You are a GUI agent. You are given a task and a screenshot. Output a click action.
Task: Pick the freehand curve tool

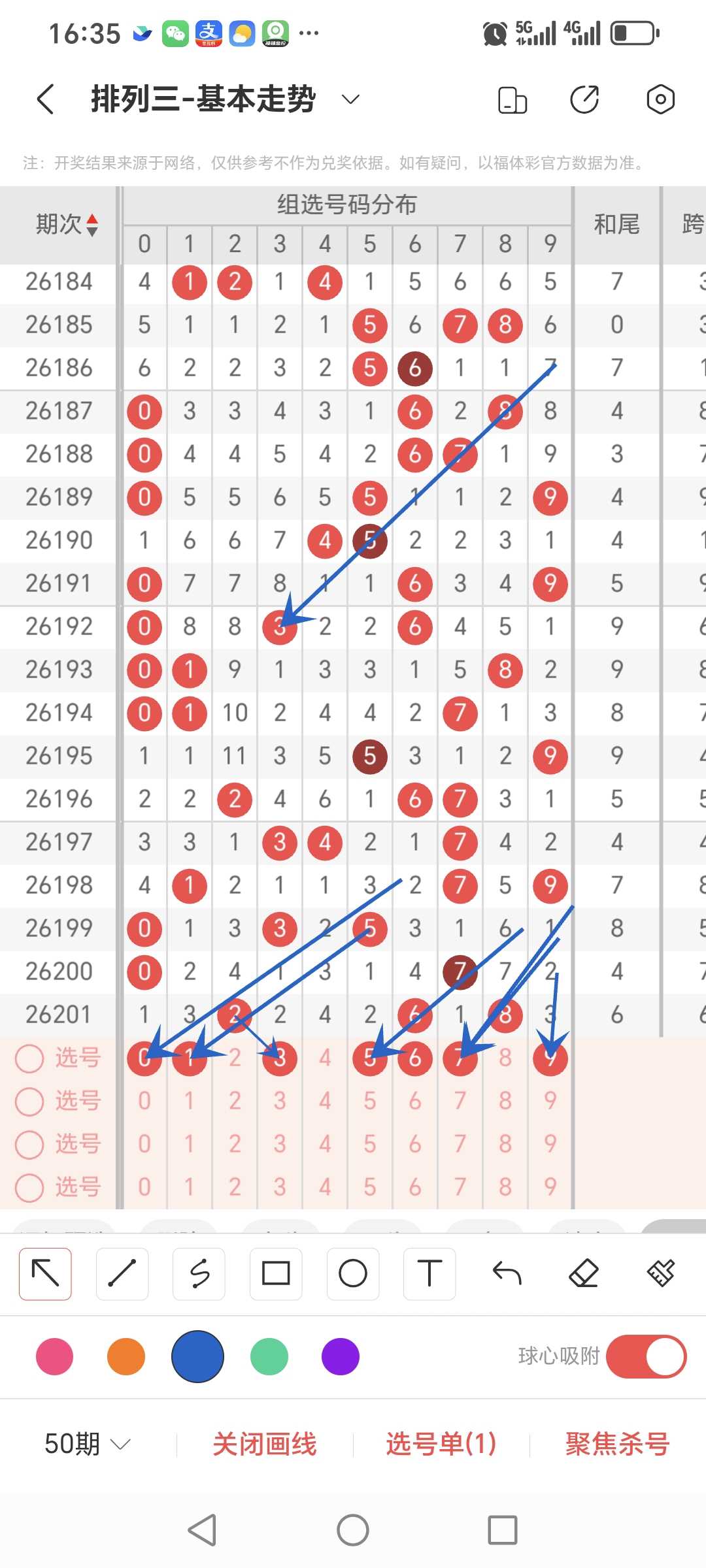(199, 1273)
